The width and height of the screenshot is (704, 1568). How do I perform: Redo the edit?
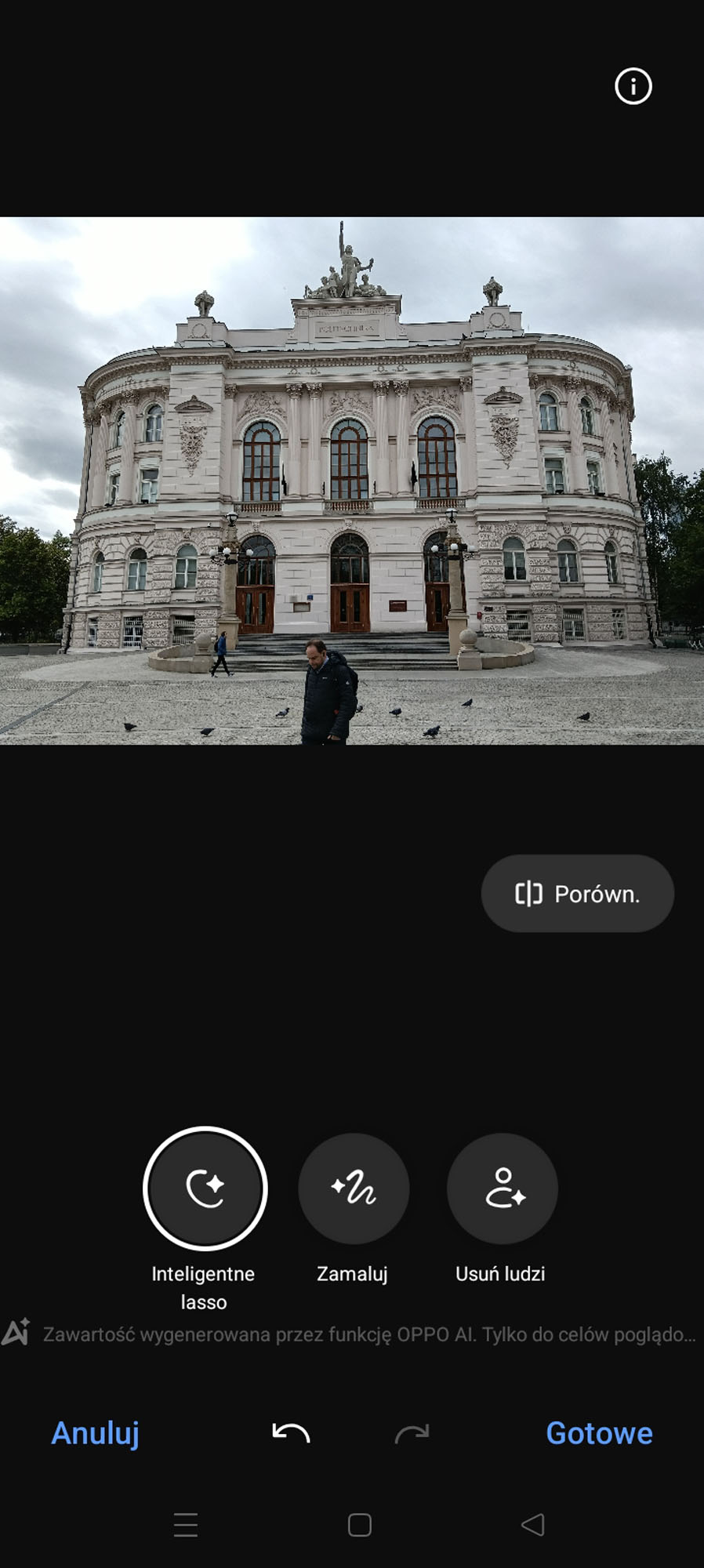(412, 1433)
